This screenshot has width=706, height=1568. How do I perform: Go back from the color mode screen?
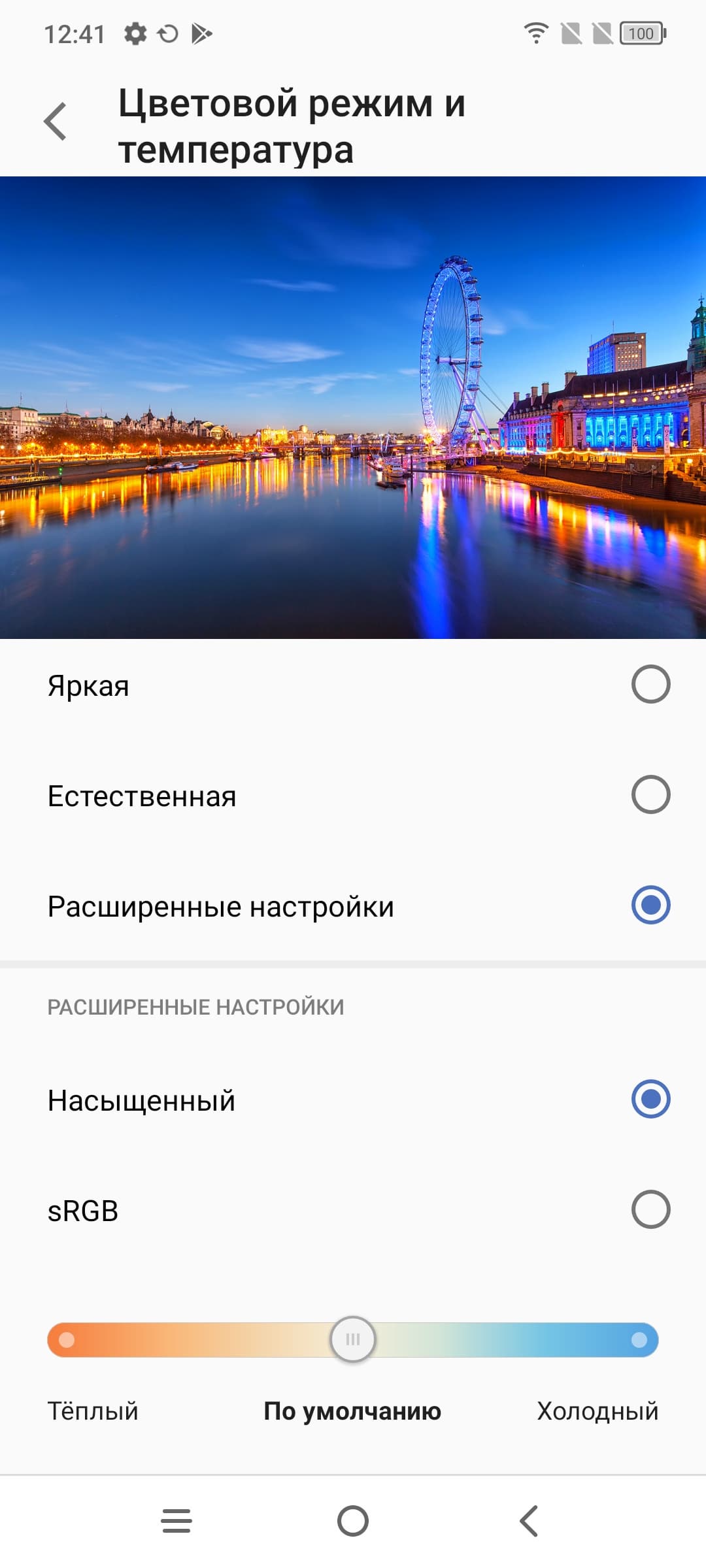click(x=56, y=122)
